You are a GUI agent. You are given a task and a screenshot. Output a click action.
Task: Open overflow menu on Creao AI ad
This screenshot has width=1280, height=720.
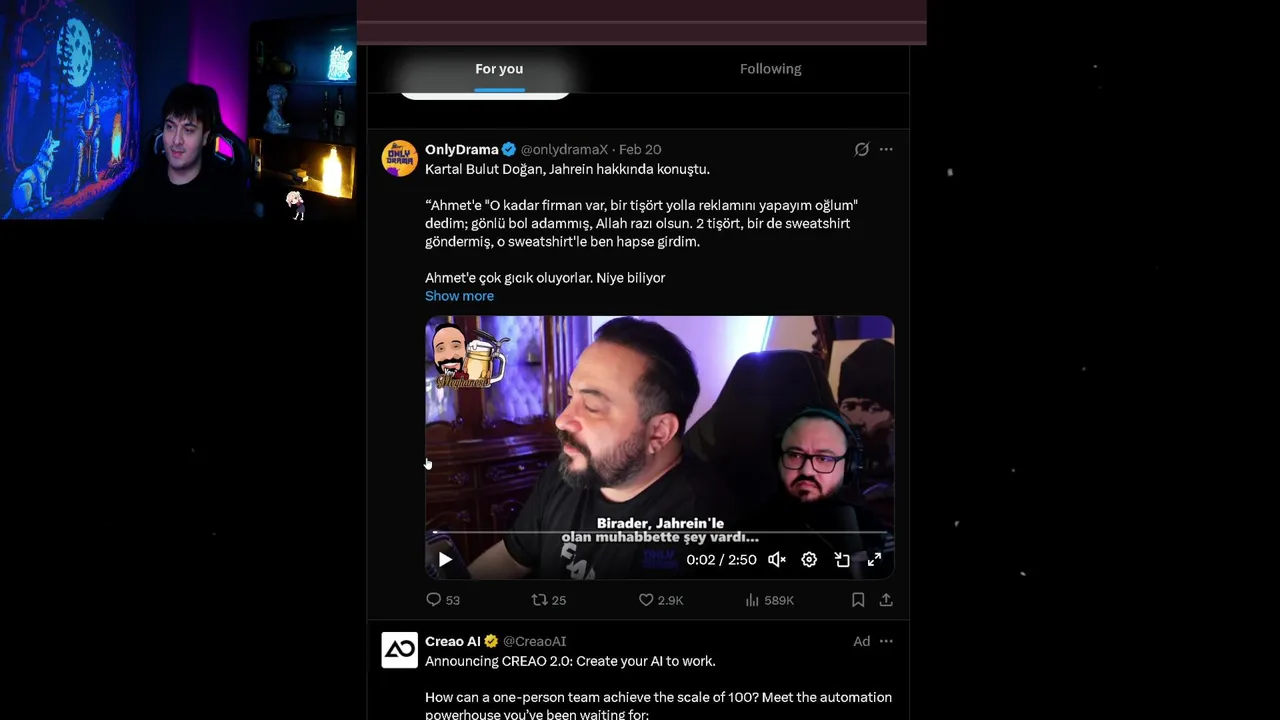pos(886,641)
